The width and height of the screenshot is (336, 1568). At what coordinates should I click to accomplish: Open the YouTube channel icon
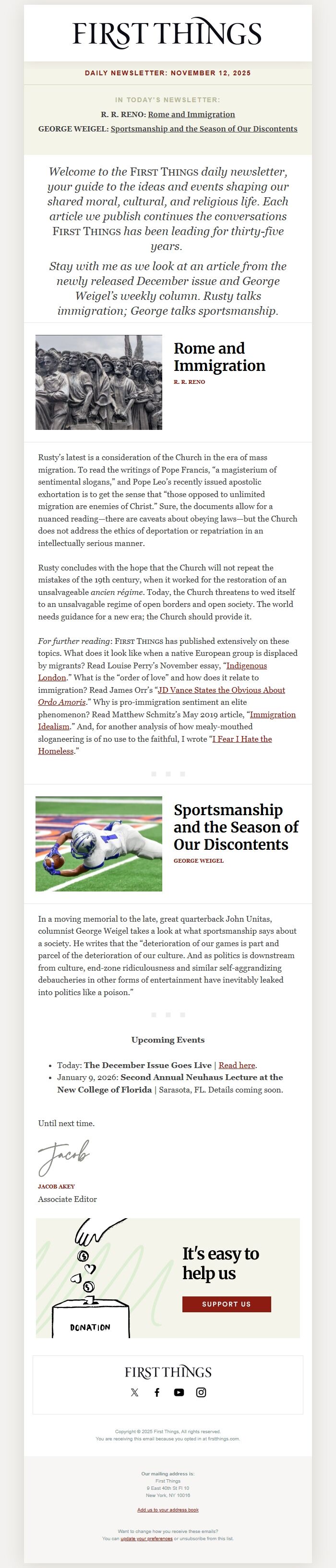[179, 1392]
